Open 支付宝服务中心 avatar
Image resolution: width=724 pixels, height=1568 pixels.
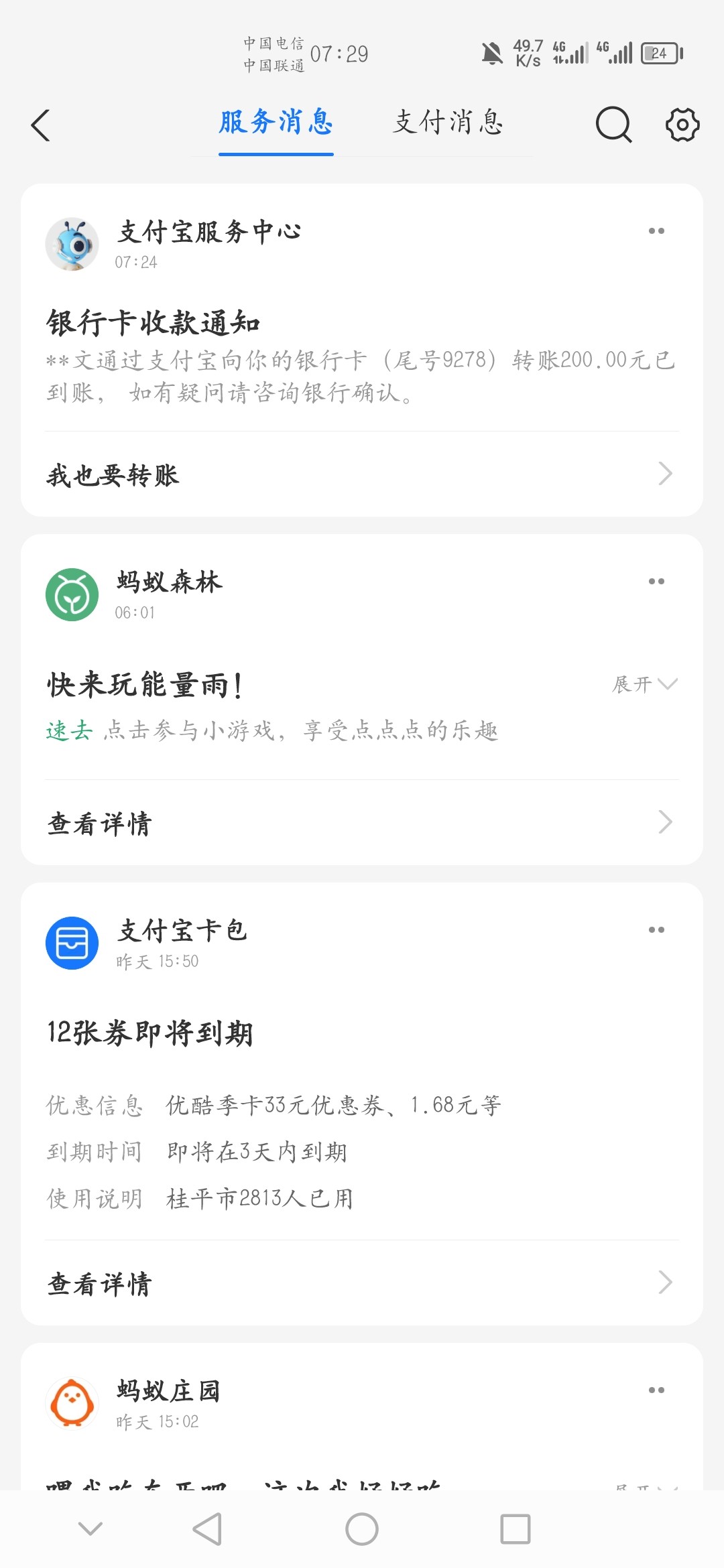coord(72,245)
